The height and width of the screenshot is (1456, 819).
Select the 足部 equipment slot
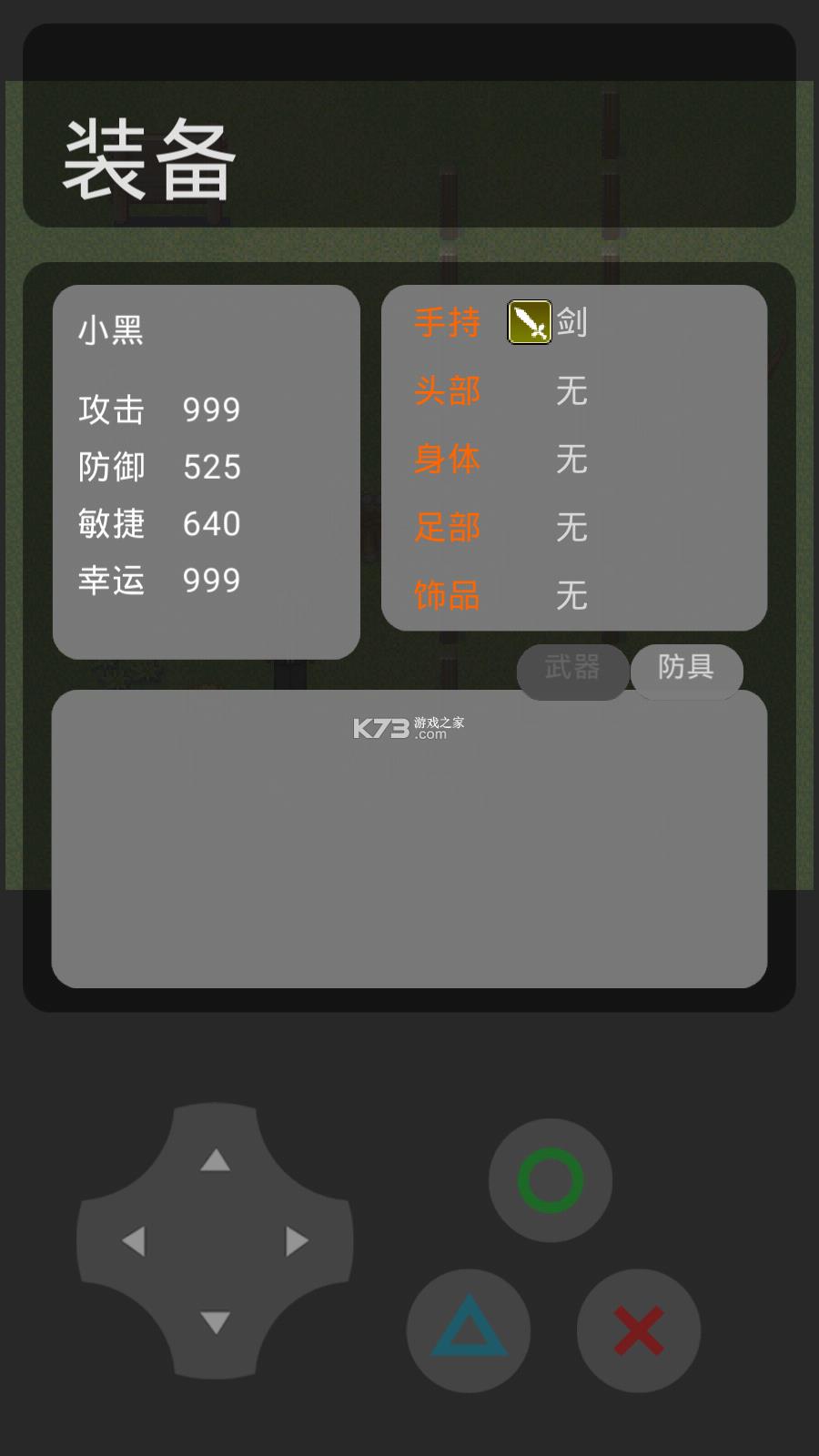point(447,528)
